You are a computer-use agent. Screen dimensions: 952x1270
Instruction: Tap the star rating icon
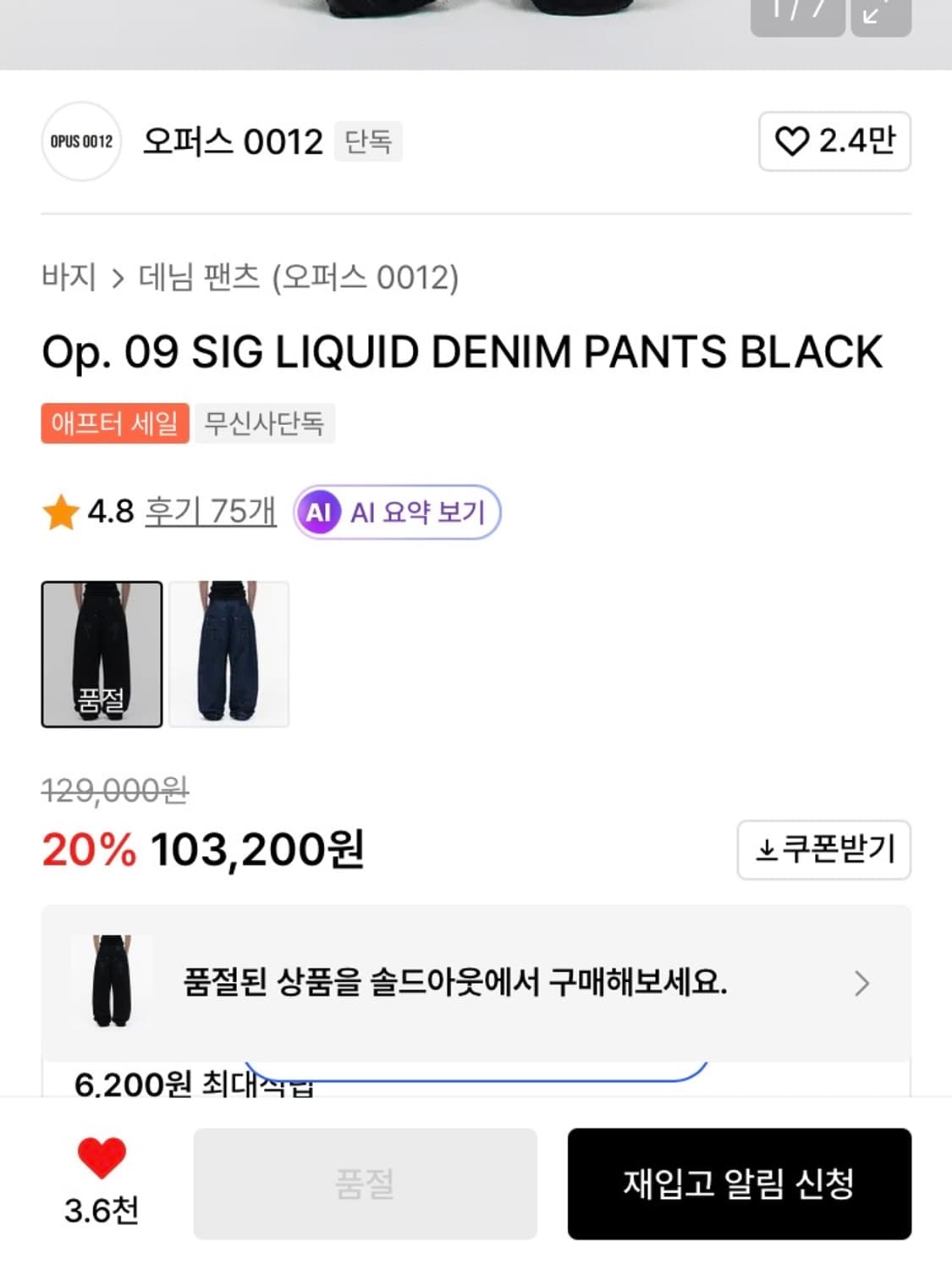tap(58, 510)
